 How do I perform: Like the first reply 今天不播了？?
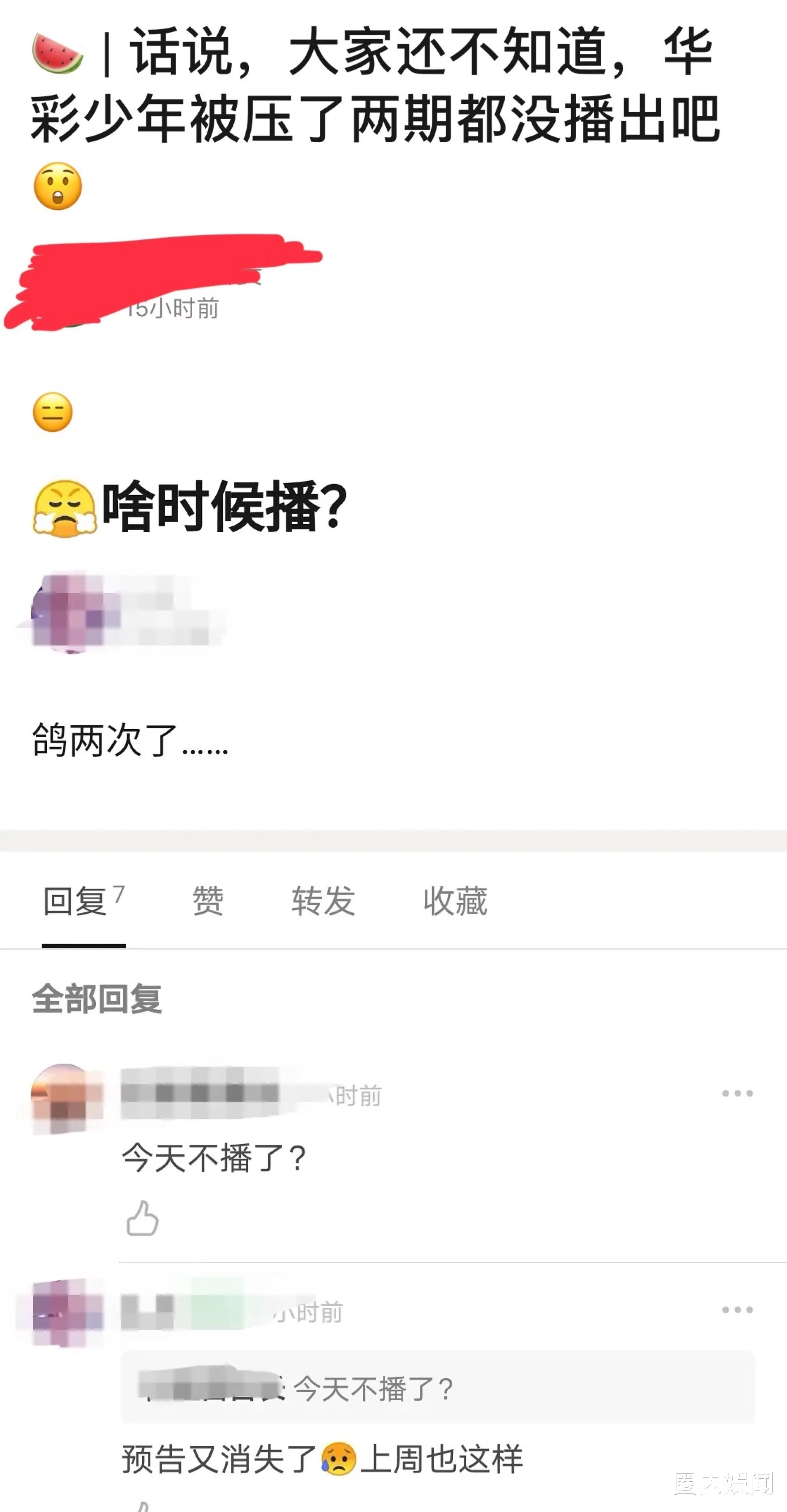(143, 1219)
